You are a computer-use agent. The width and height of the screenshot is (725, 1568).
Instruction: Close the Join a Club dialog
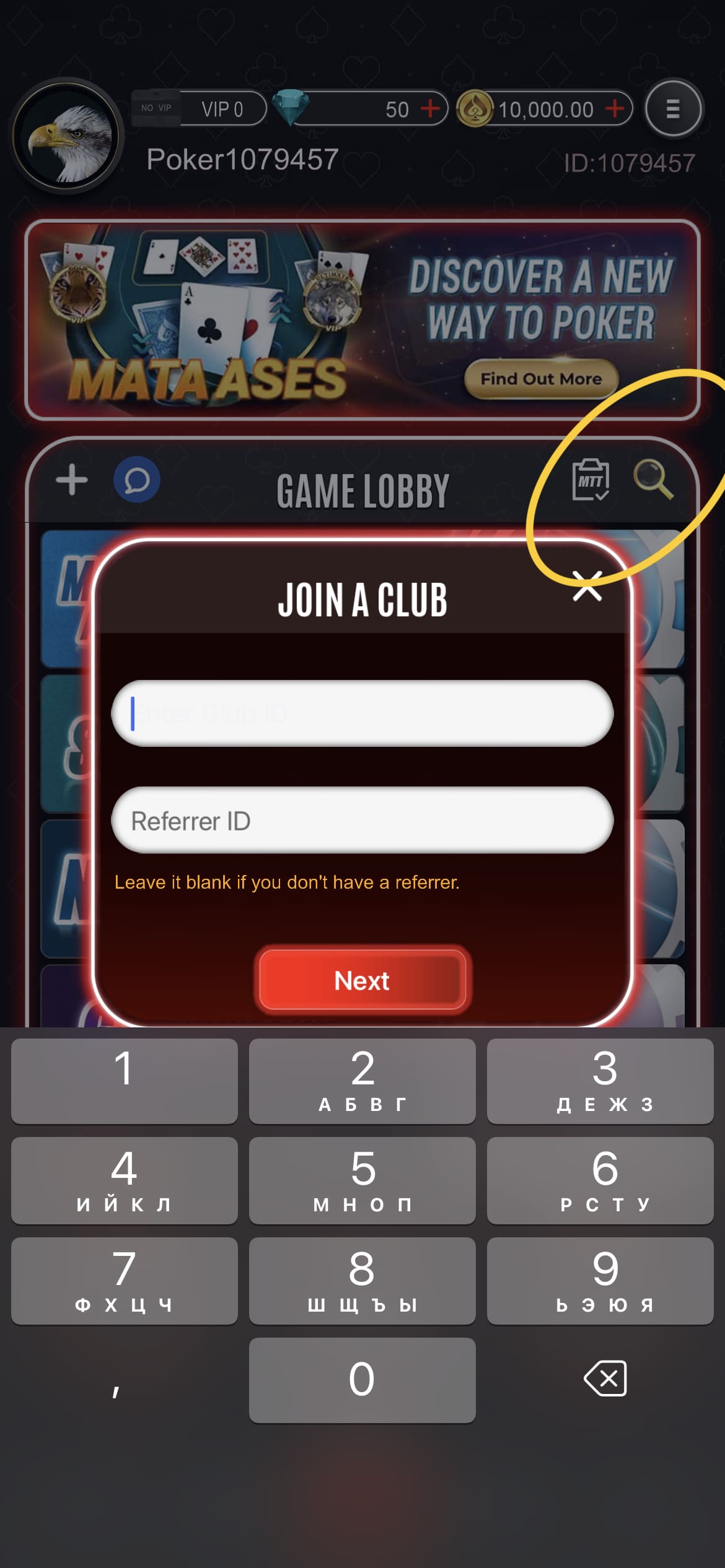(x=587, y=586)
